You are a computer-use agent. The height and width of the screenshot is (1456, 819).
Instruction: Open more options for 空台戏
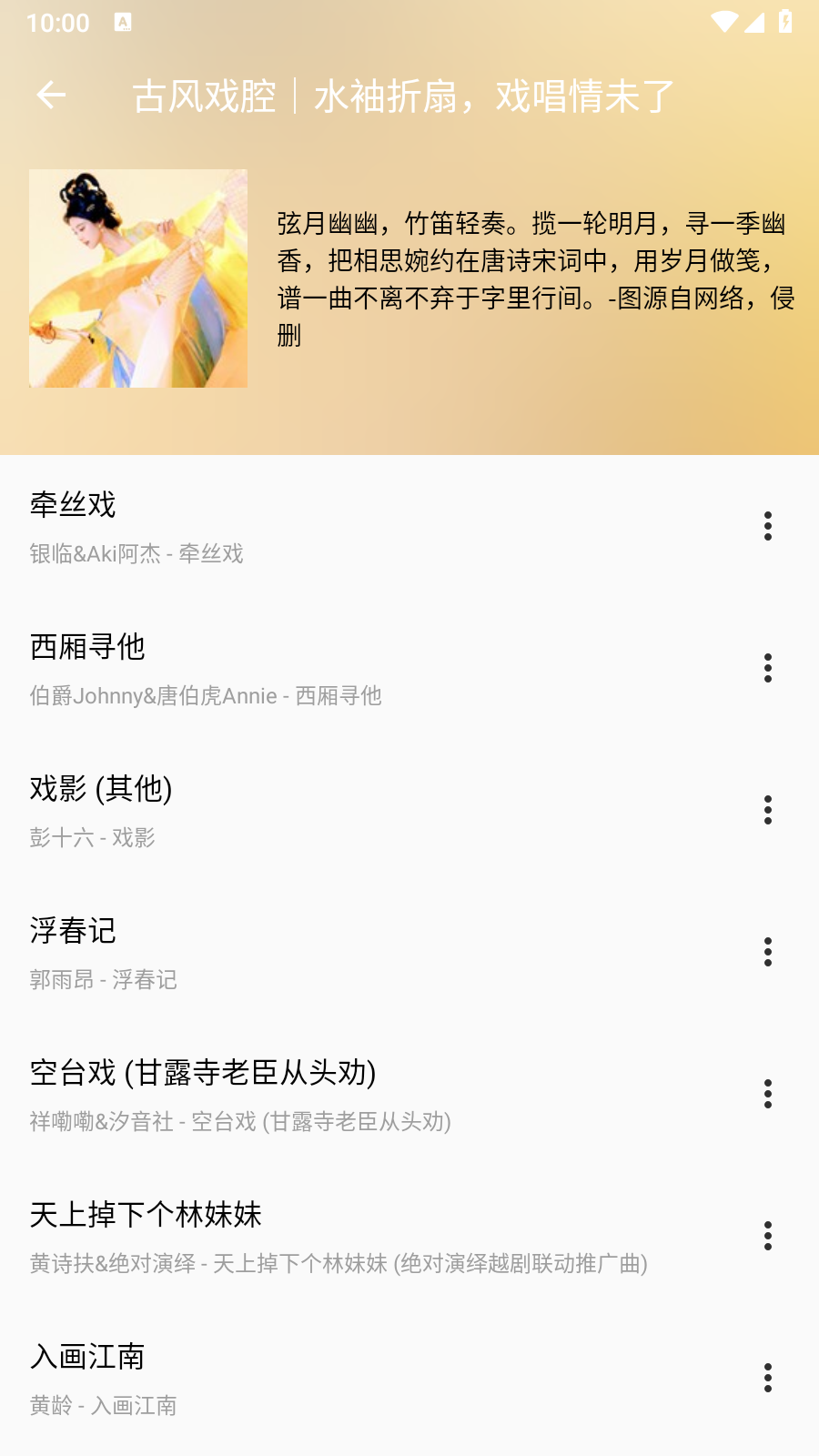[768, 1094]
